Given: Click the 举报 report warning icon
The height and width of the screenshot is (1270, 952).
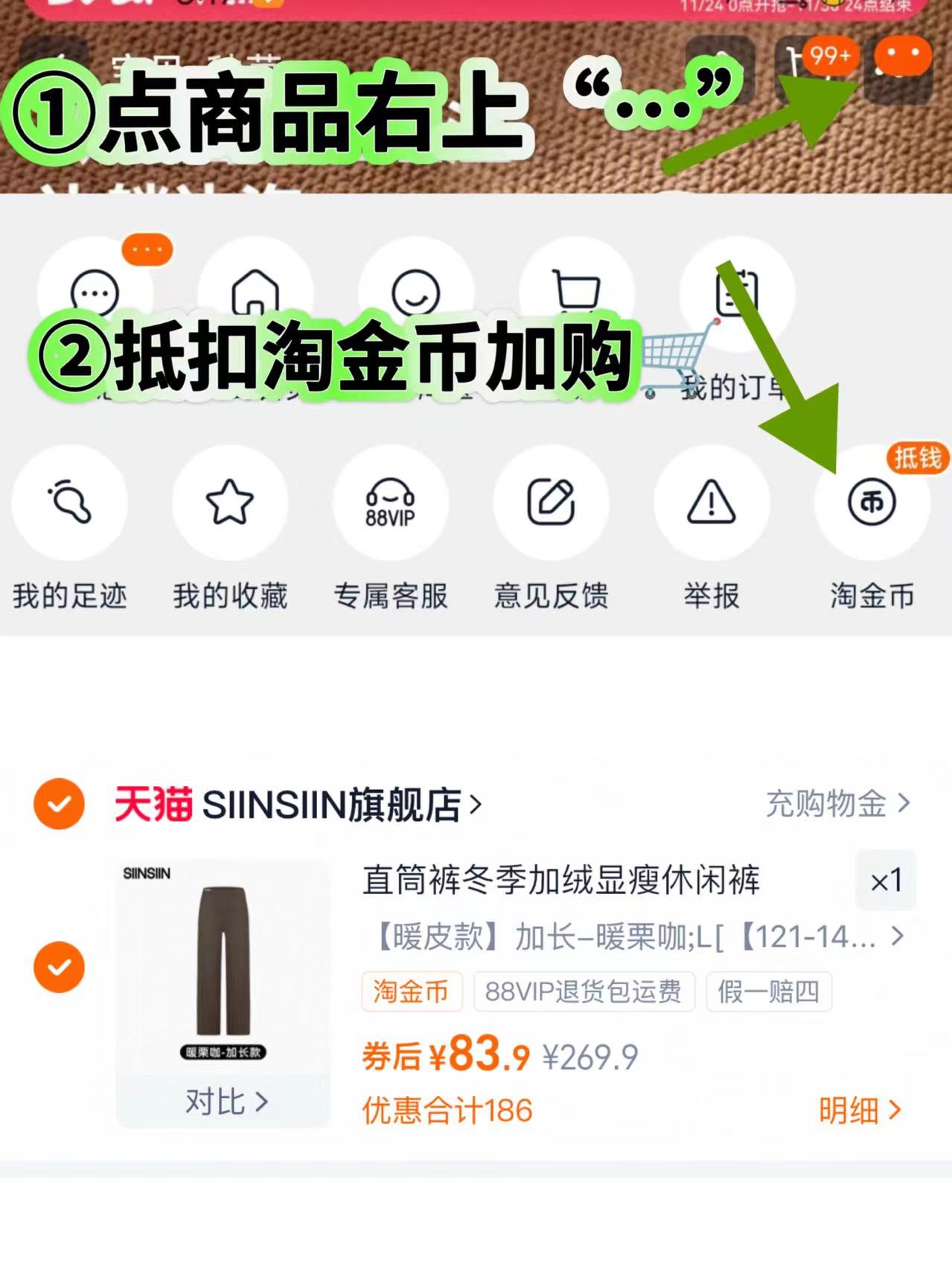Looking at the screenshot, I should [x=712, y=503].
